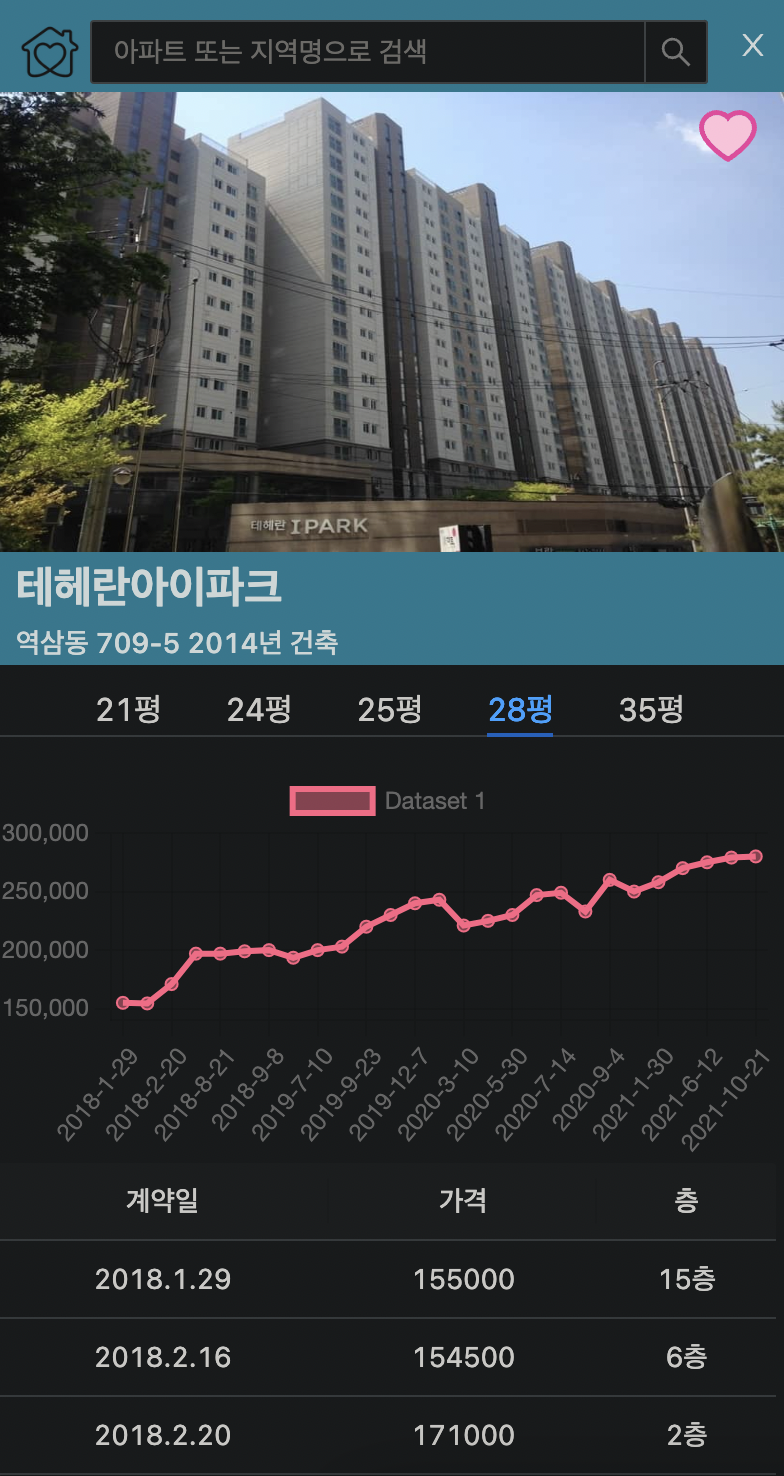
Task: Focus the apartment or region search field
Action: (367, 51)
